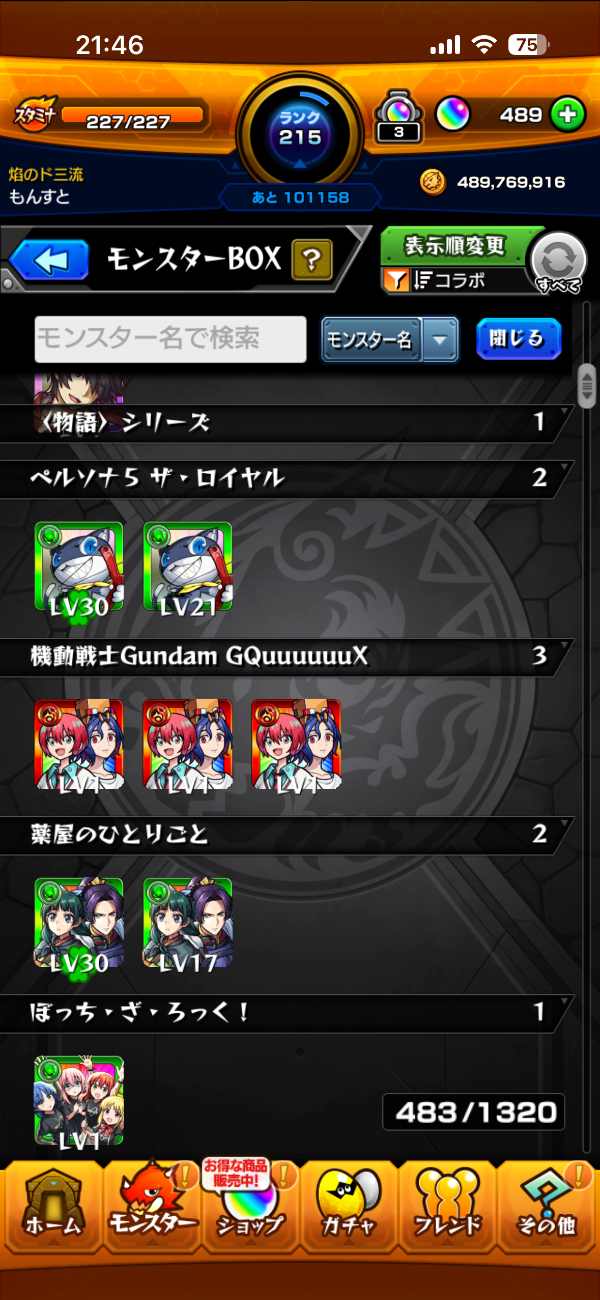Tap 閉じる to close the search bar

(x=518, y=339)
